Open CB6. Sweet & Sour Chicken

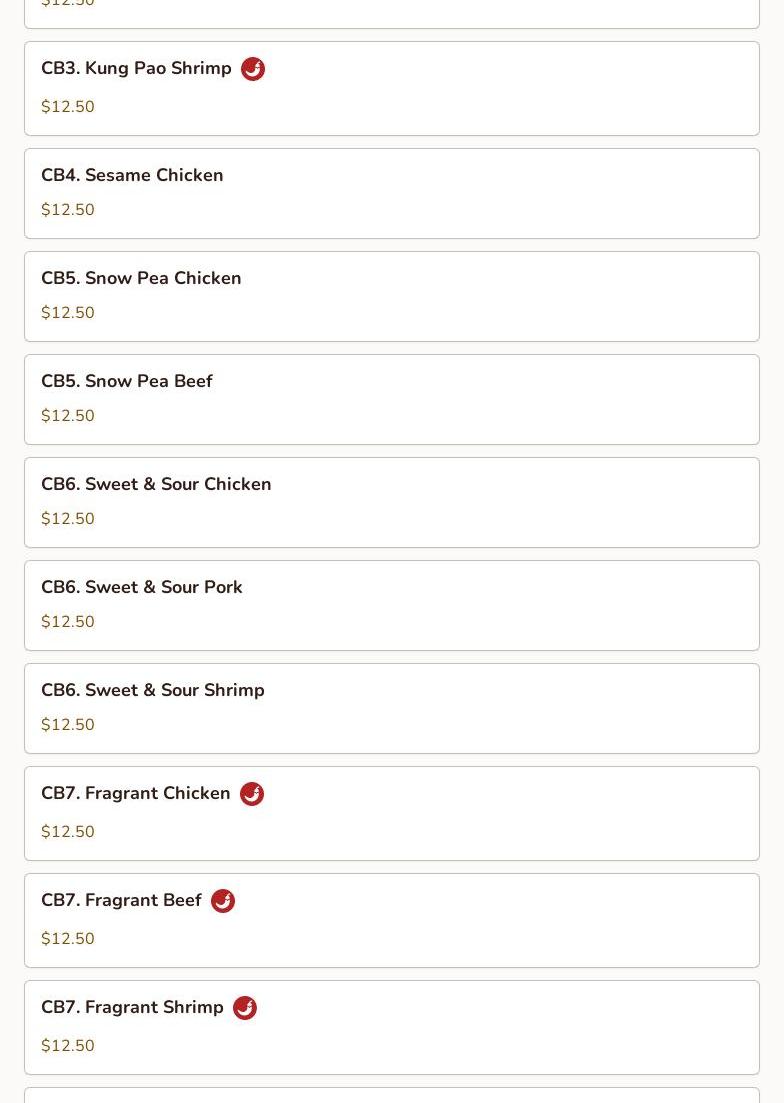coord(391,502)
